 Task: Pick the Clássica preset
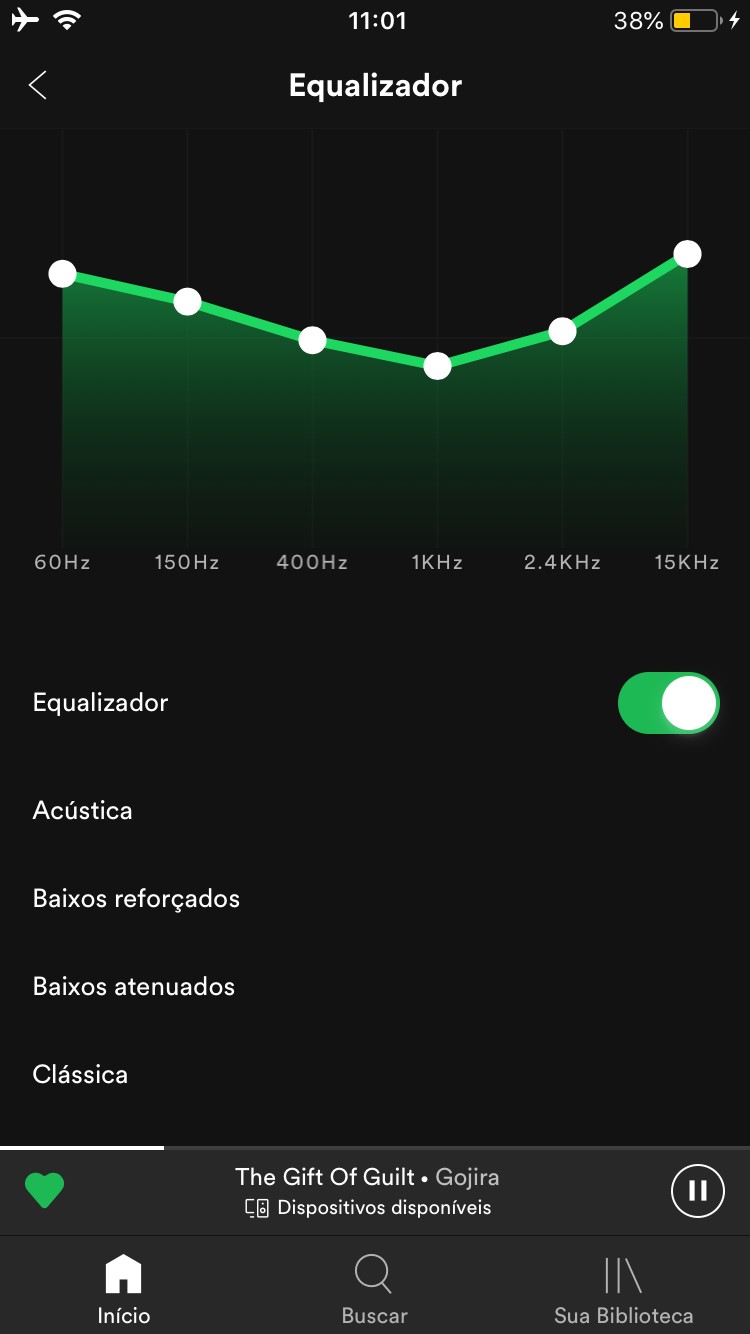click(x=81, y=1074)
